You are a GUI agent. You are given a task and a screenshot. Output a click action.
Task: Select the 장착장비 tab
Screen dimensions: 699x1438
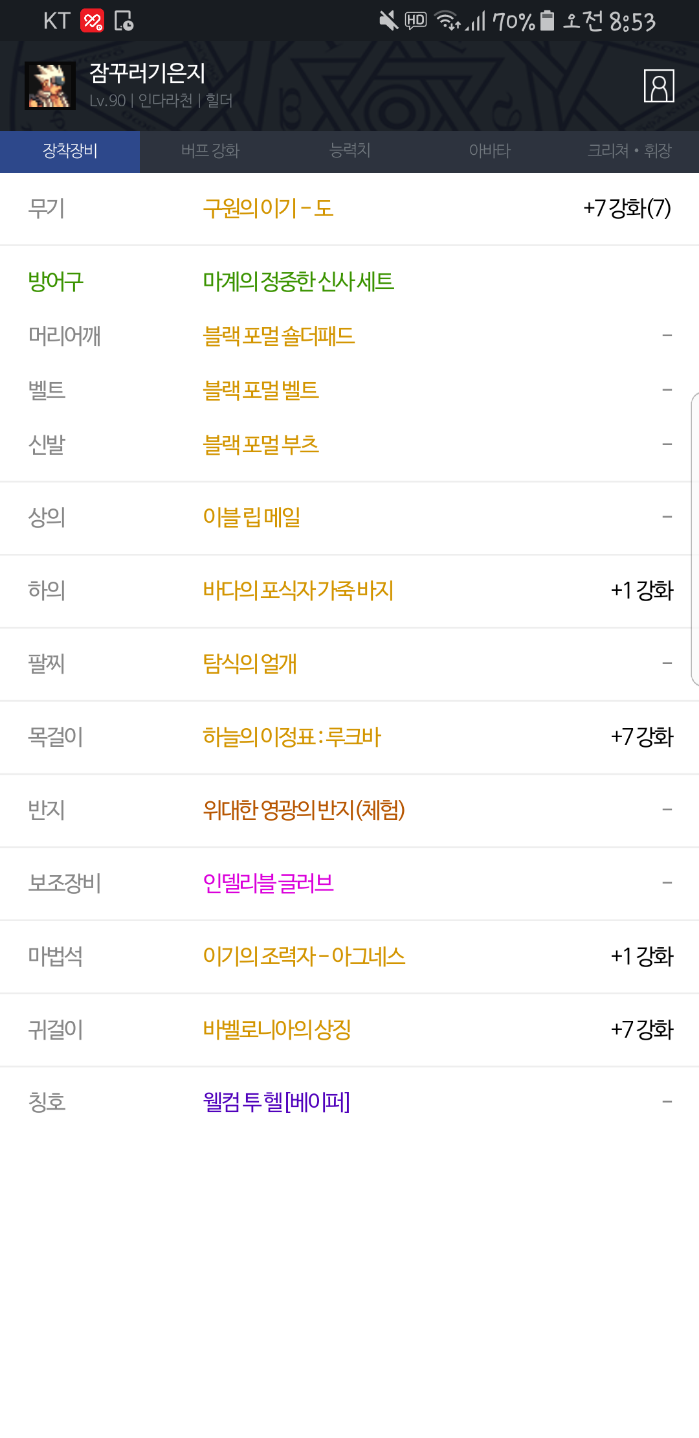point(70,151)
